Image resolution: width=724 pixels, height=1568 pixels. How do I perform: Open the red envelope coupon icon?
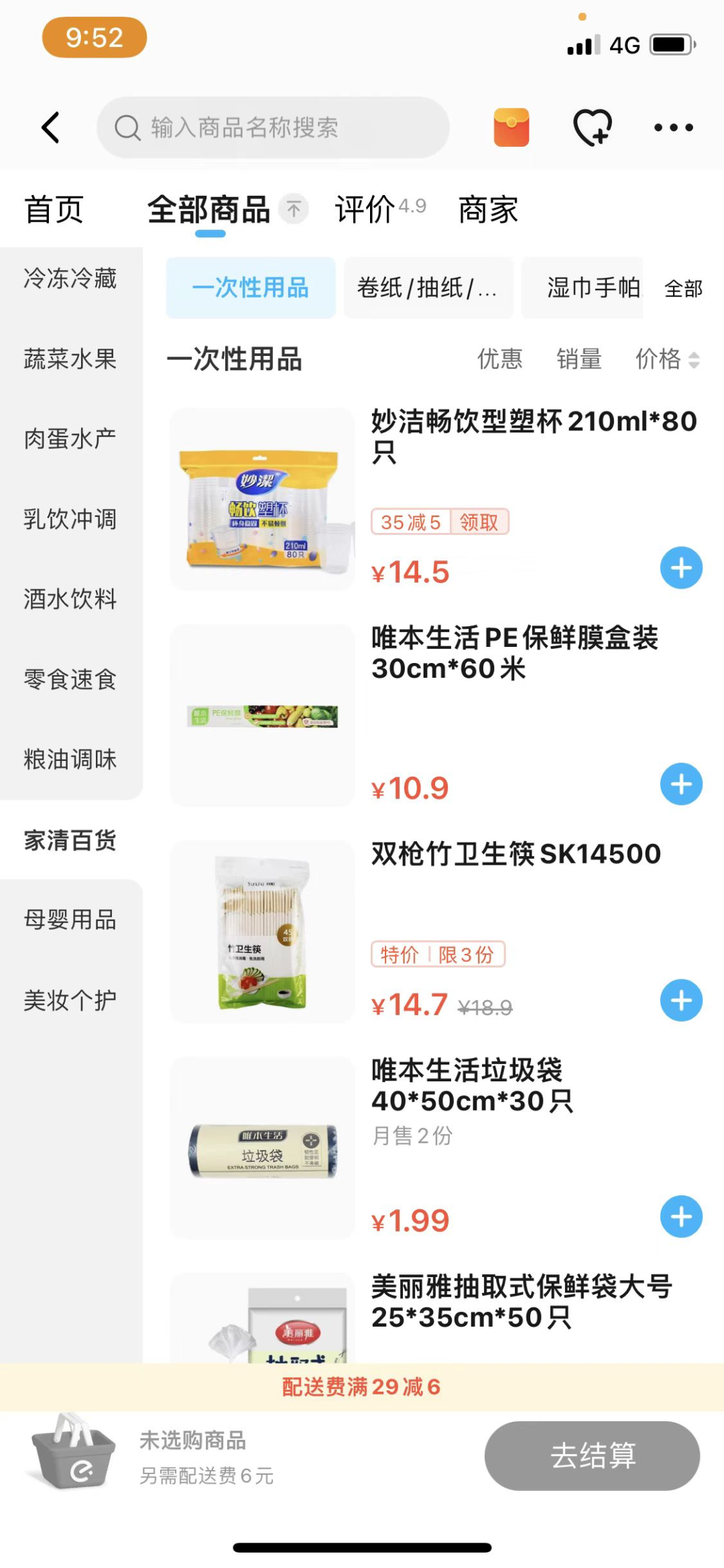(x=511, y=127)
